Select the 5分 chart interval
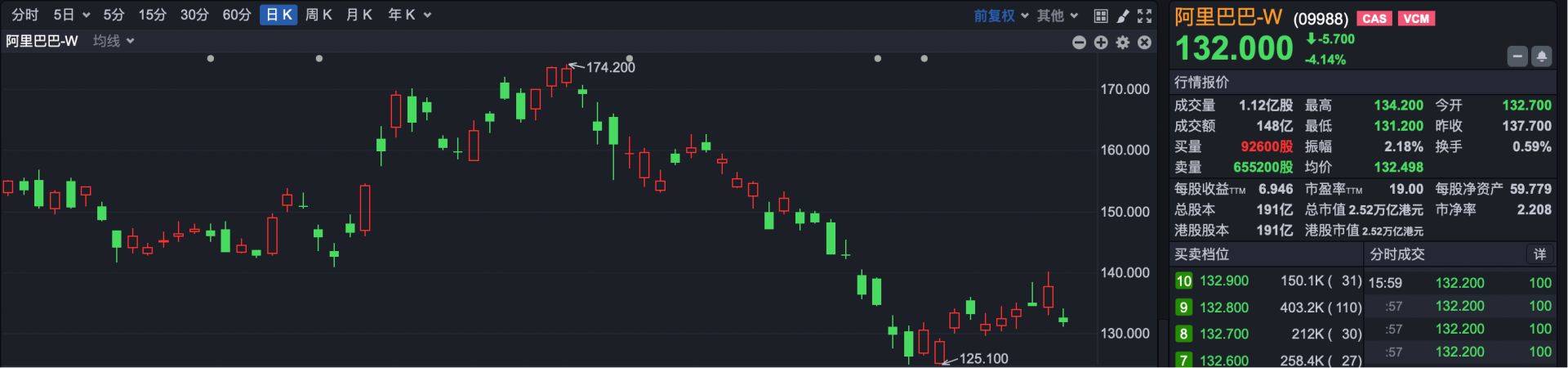 click(114, 15)
